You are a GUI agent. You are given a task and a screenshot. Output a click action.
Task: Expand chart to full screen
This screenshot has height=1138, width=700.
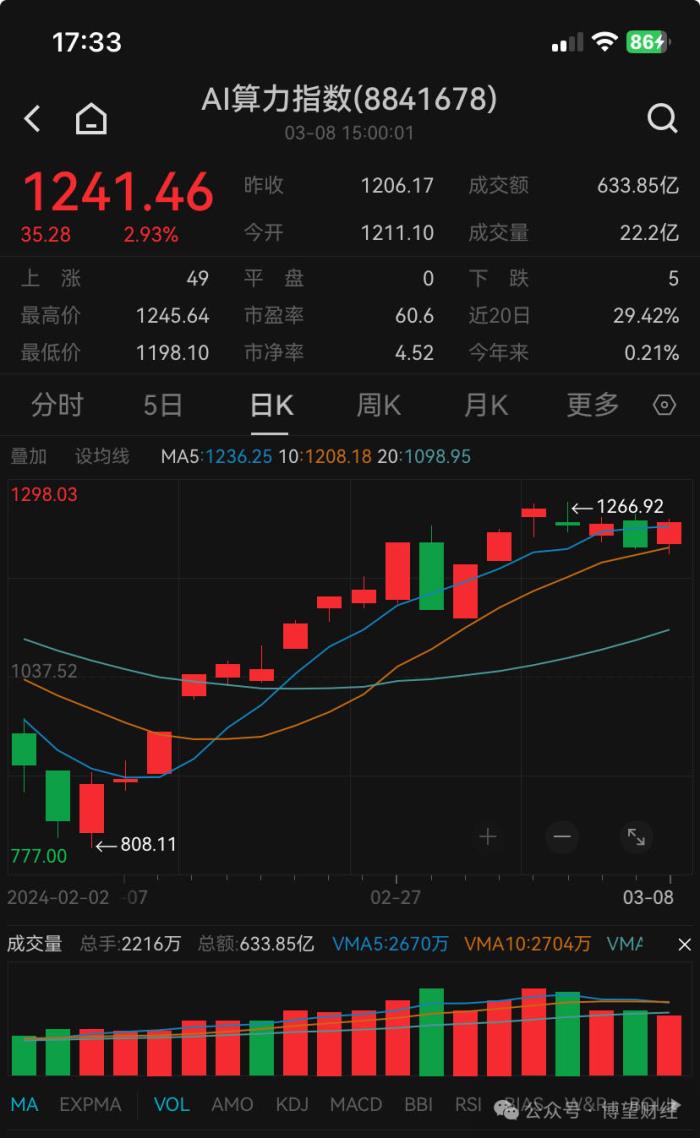pos(636,837)
